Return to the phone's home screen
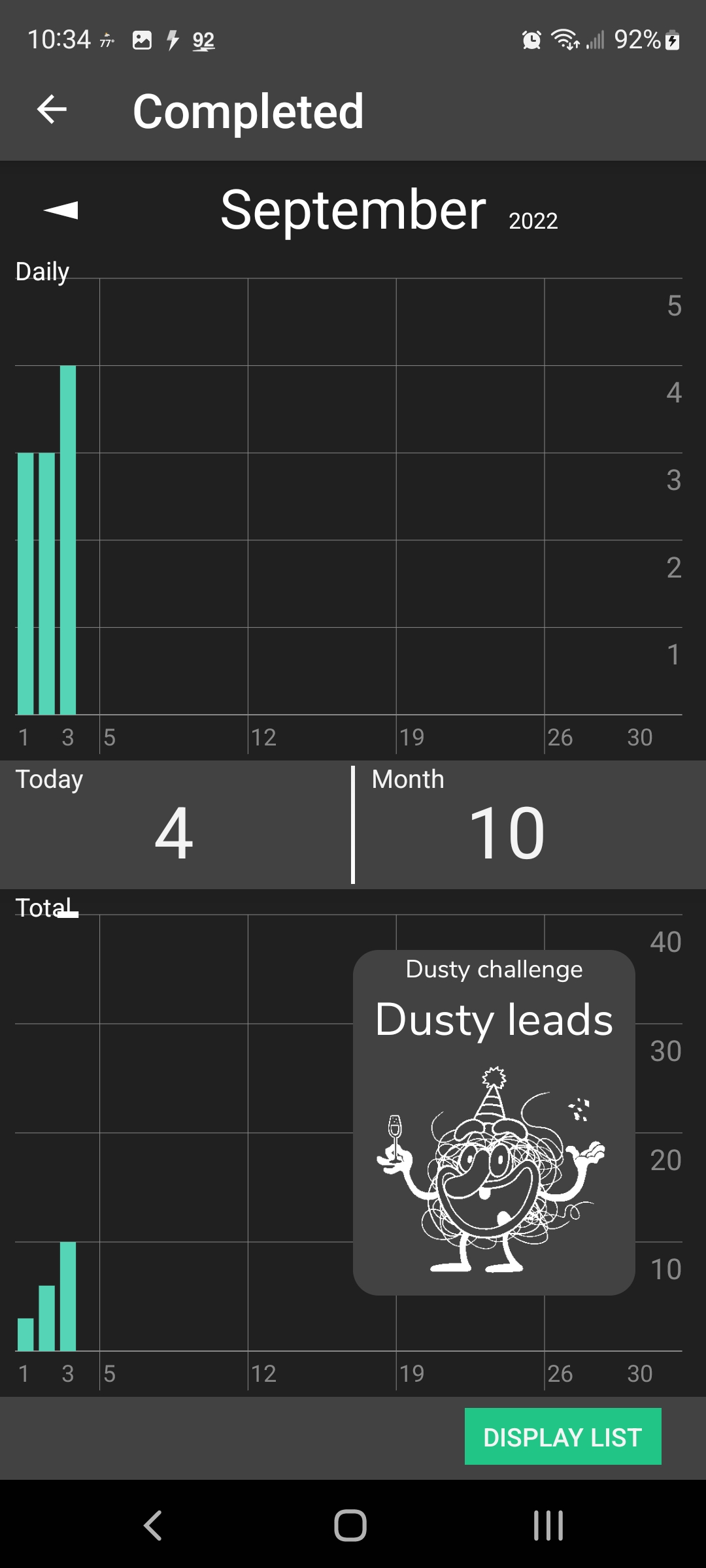Viewport: 706px width, 1568px height. pyautogui.click(x=350, y=1526)
